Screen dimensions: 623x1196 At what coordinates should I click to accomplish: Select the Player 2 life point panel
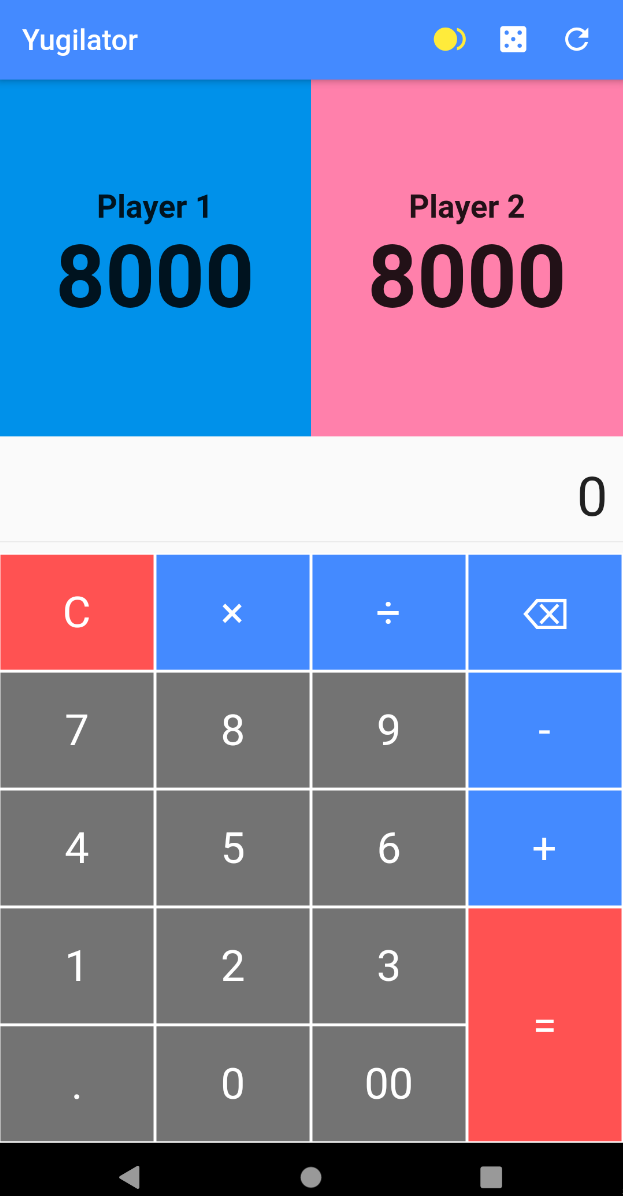tap(467, 258)
